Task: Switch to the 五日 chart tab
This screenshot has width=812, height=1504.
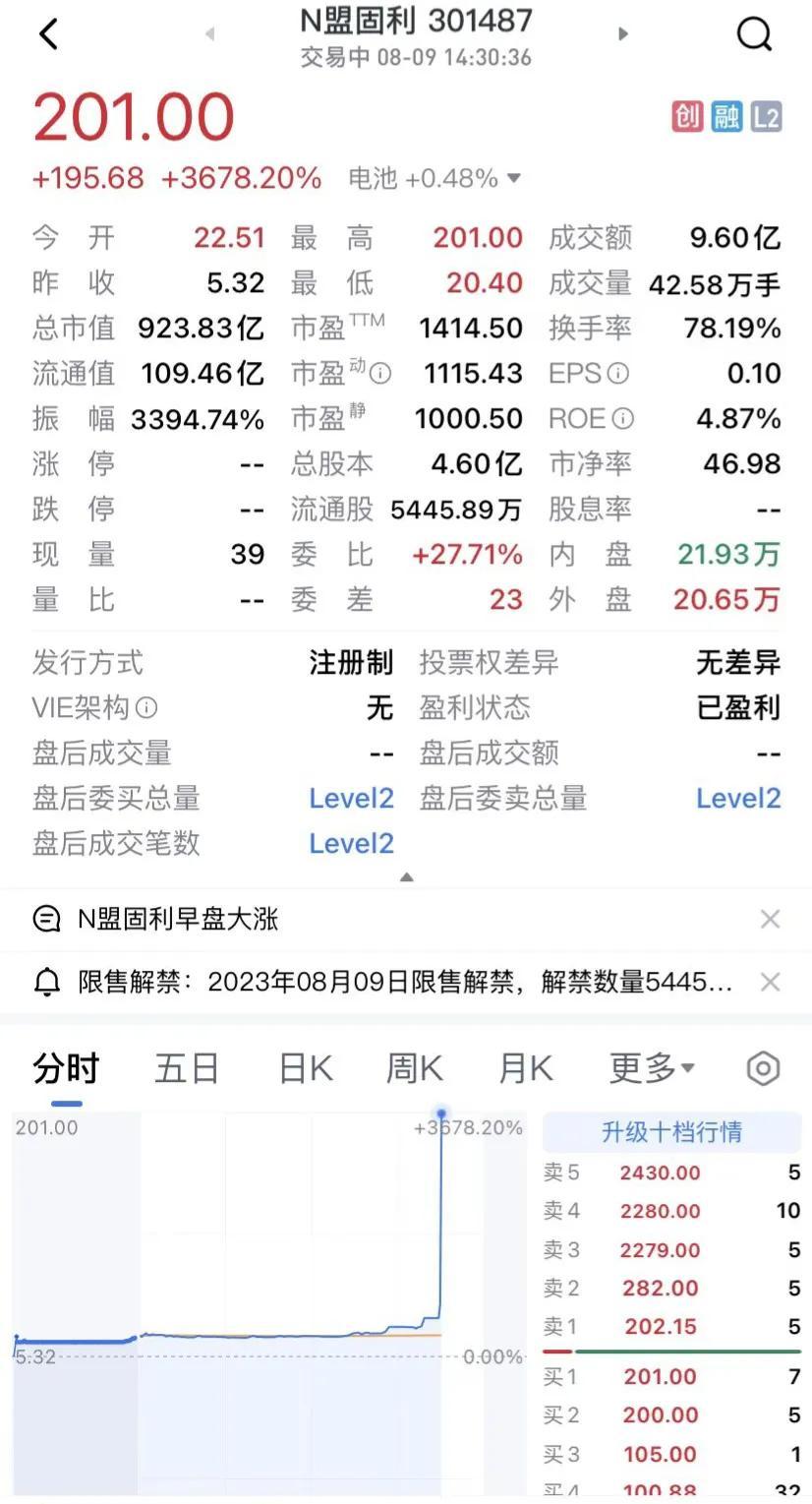Action: coord(187,1068)
